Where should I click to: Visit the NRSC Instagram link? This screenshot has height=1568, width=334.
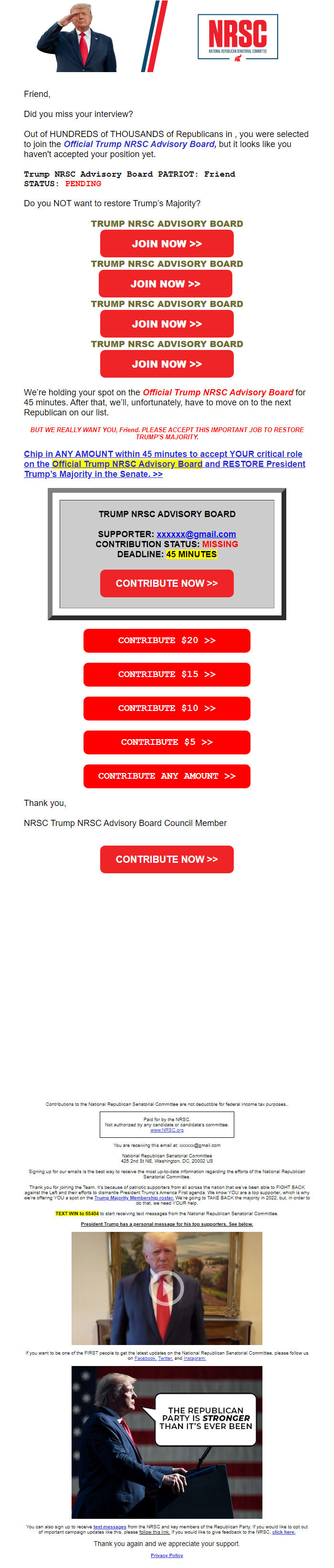coord(195,1358)
